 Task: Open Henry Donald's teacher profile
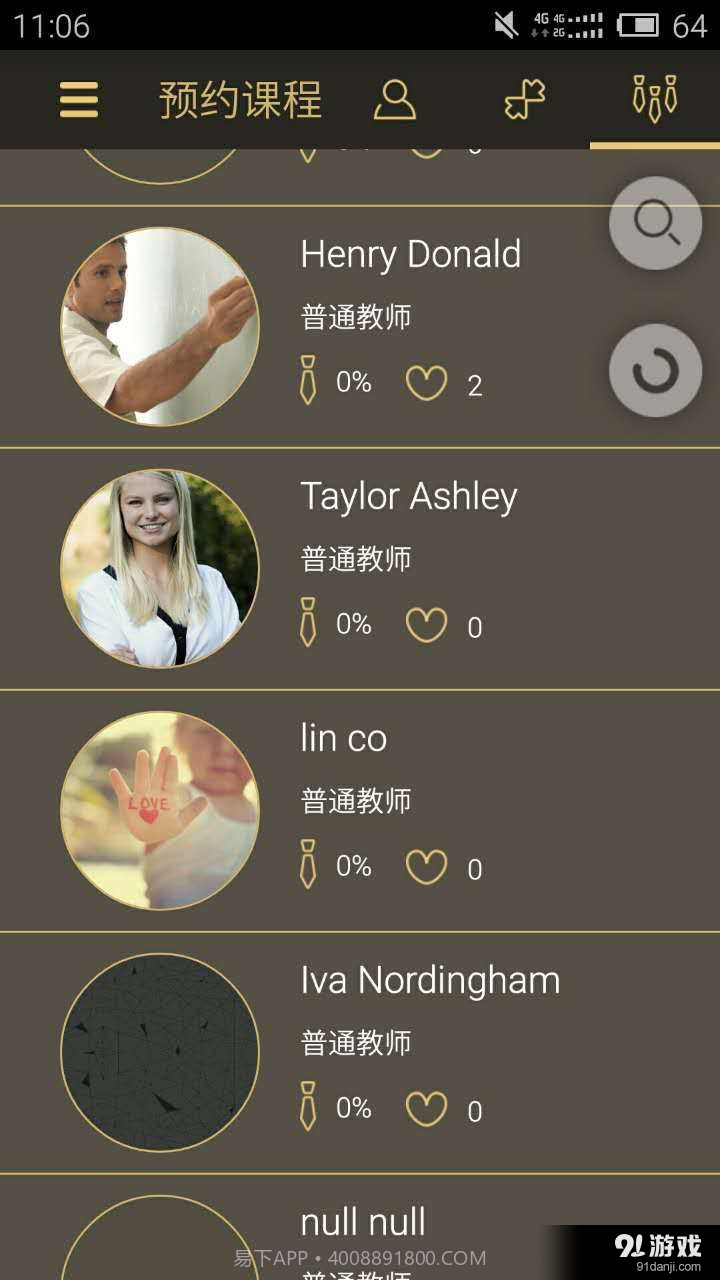(x=410, y=255)
